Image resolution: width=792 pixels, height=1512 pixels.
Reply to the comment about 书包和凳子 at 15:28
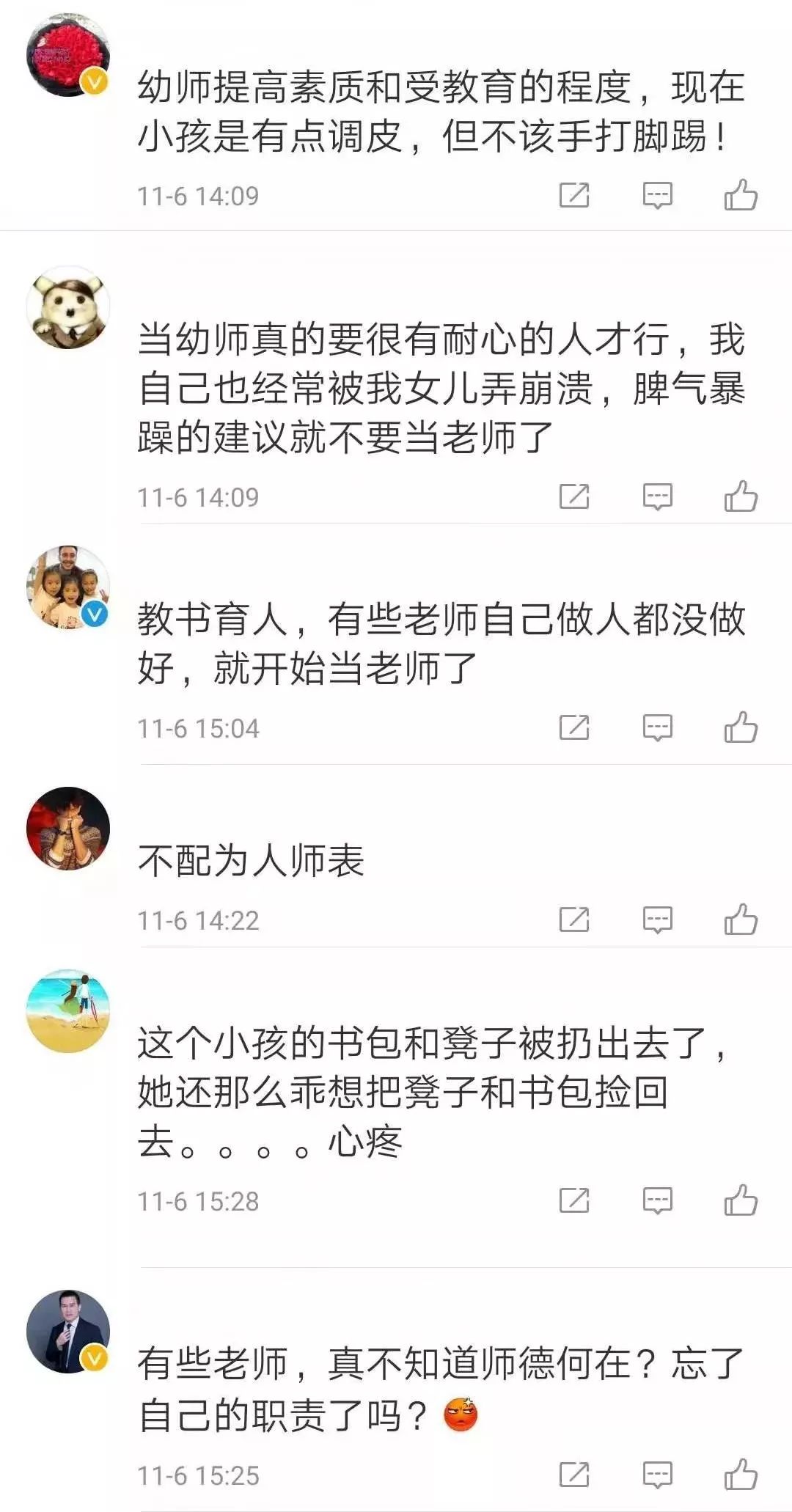pyautogui.click(x=657, y=1200)
